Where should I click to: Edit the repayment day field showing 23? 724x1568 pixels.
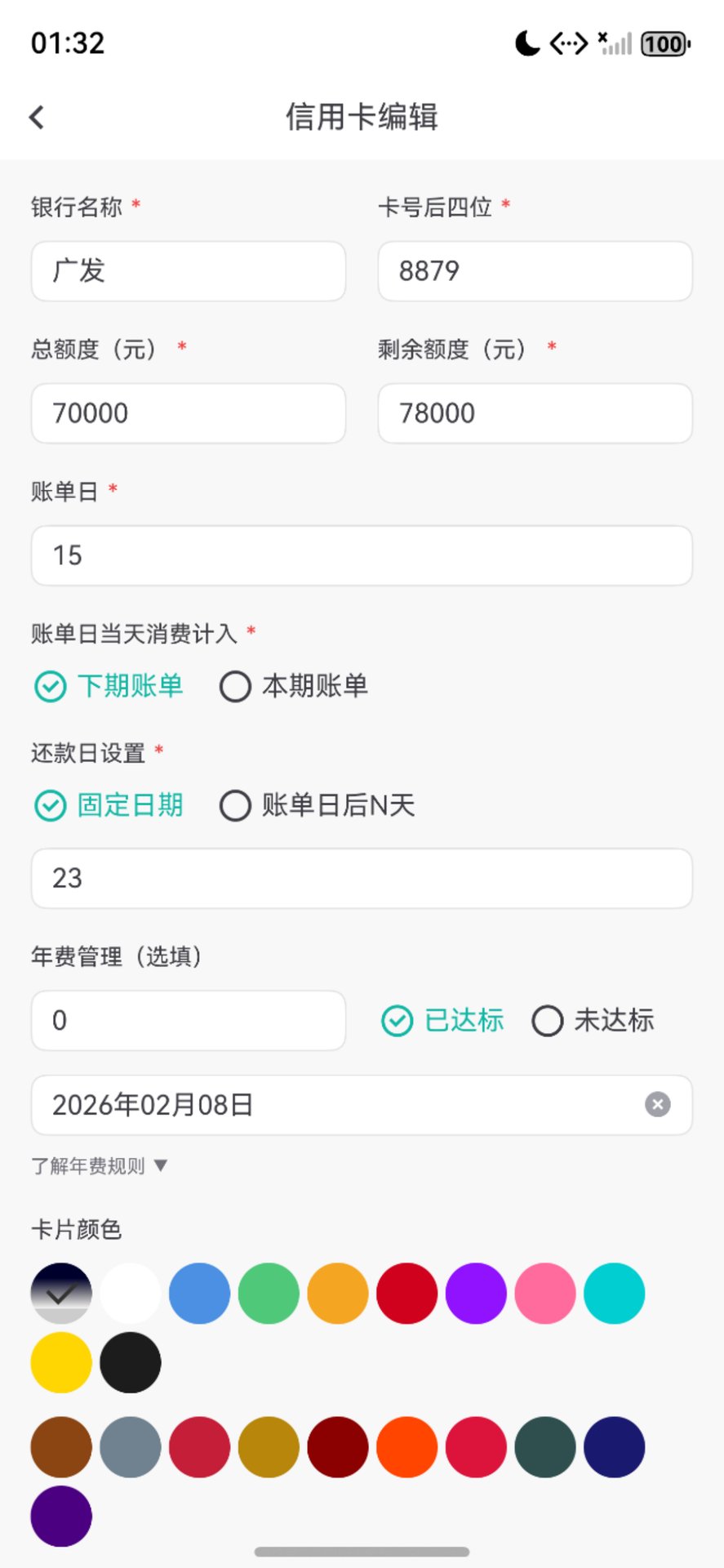362,878
